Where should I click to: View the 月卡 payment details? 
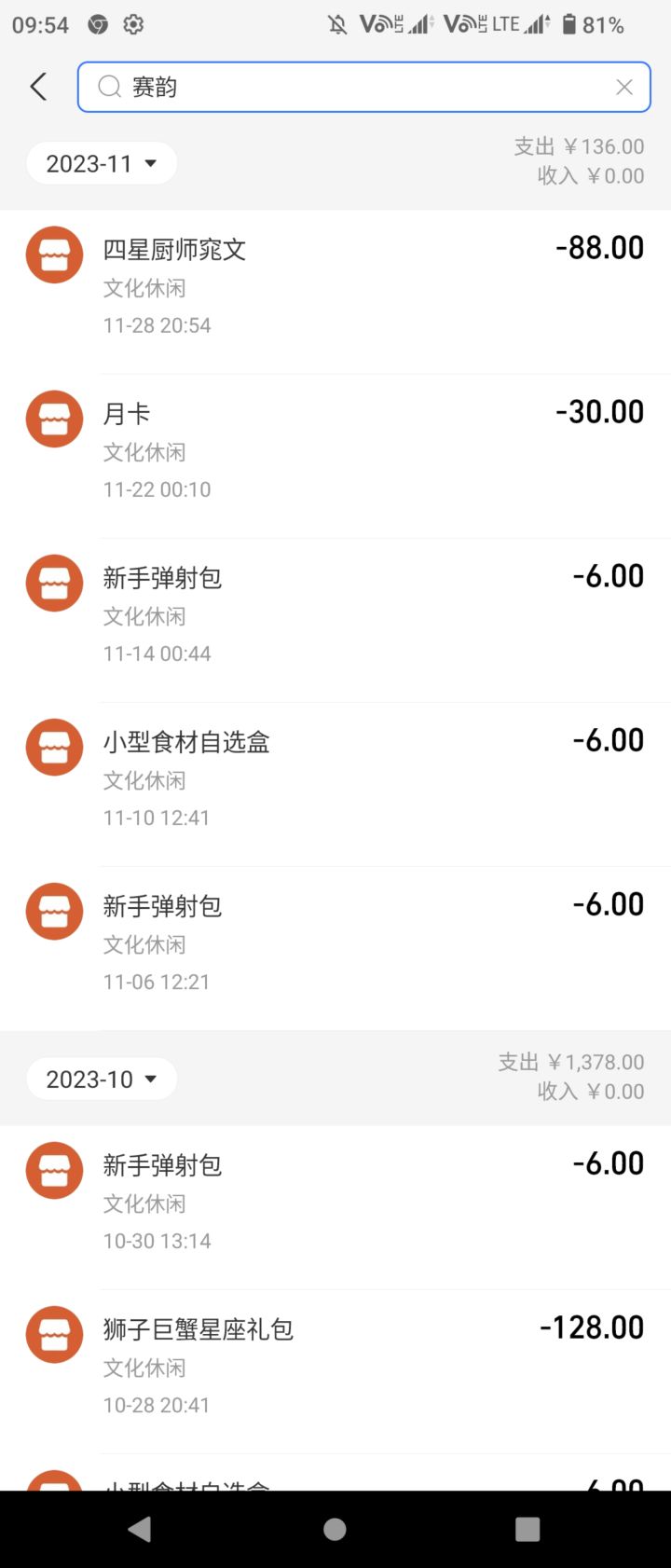(335, 449)
